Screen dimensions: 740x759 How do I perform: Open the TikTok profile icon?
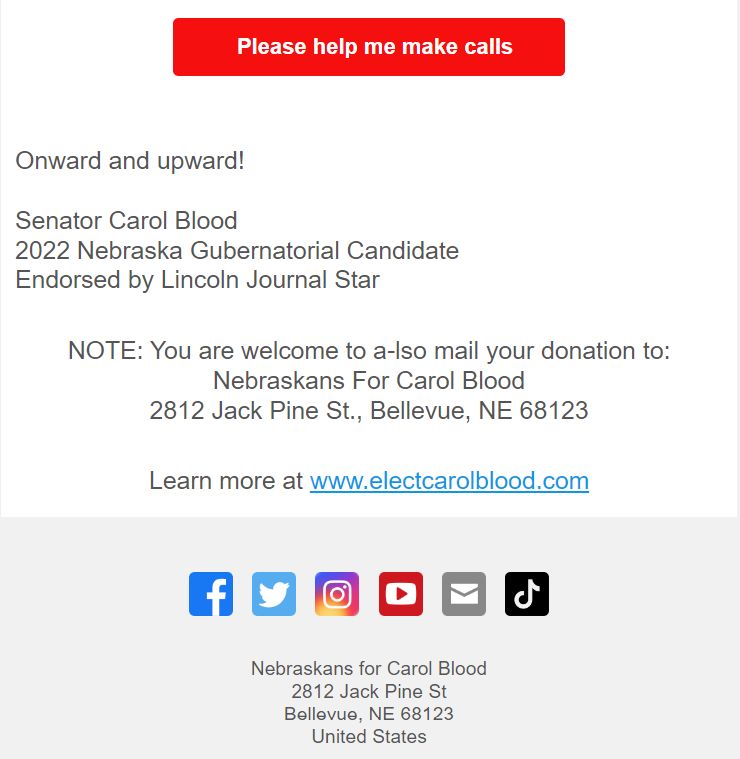(x=527, y=594)
